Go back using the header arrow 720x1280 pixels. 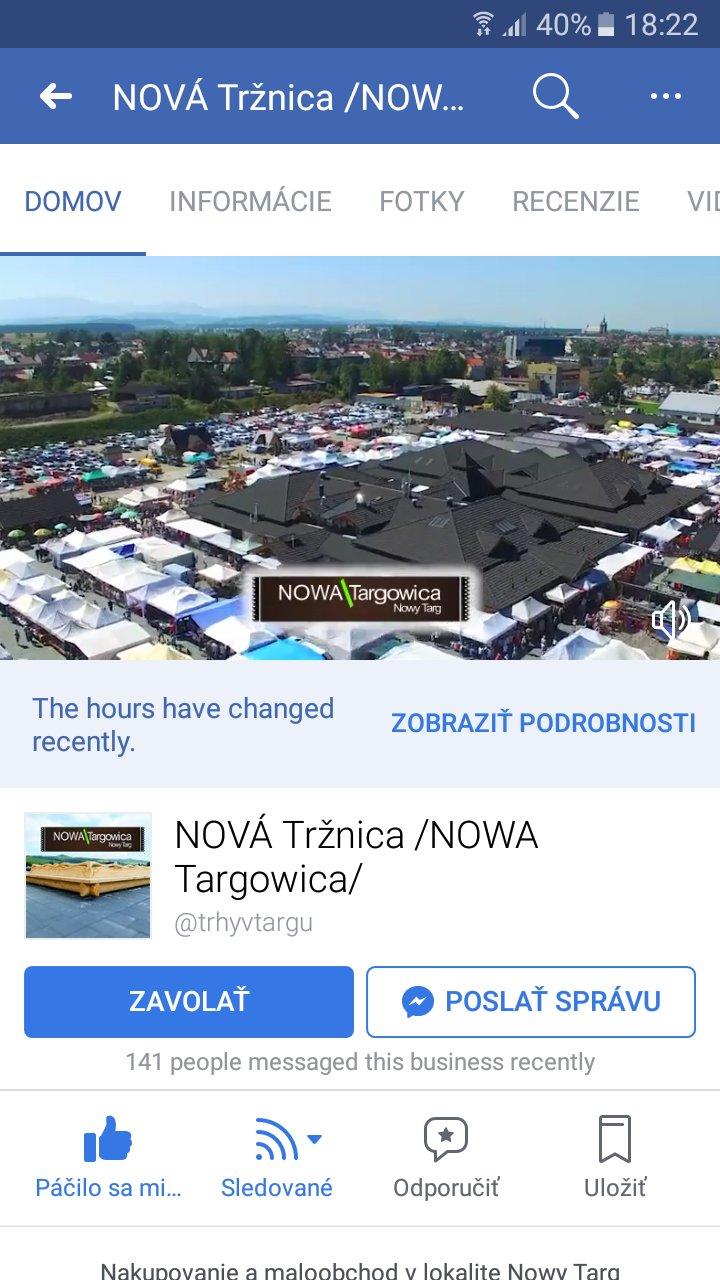(56, 97)
